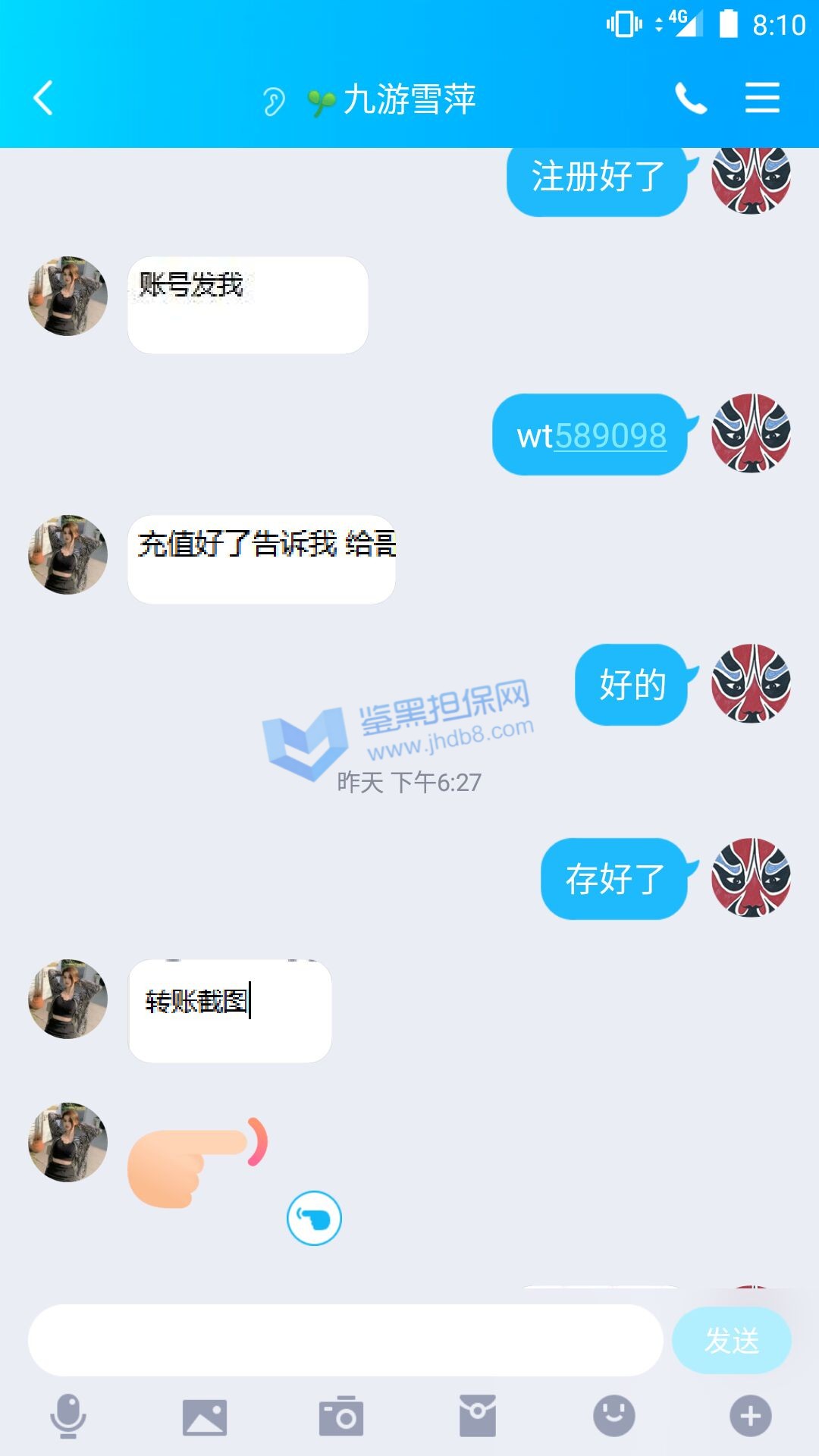Open the chat settings menu
This screenshot has width=819, height=1456.
click(762, 98)
